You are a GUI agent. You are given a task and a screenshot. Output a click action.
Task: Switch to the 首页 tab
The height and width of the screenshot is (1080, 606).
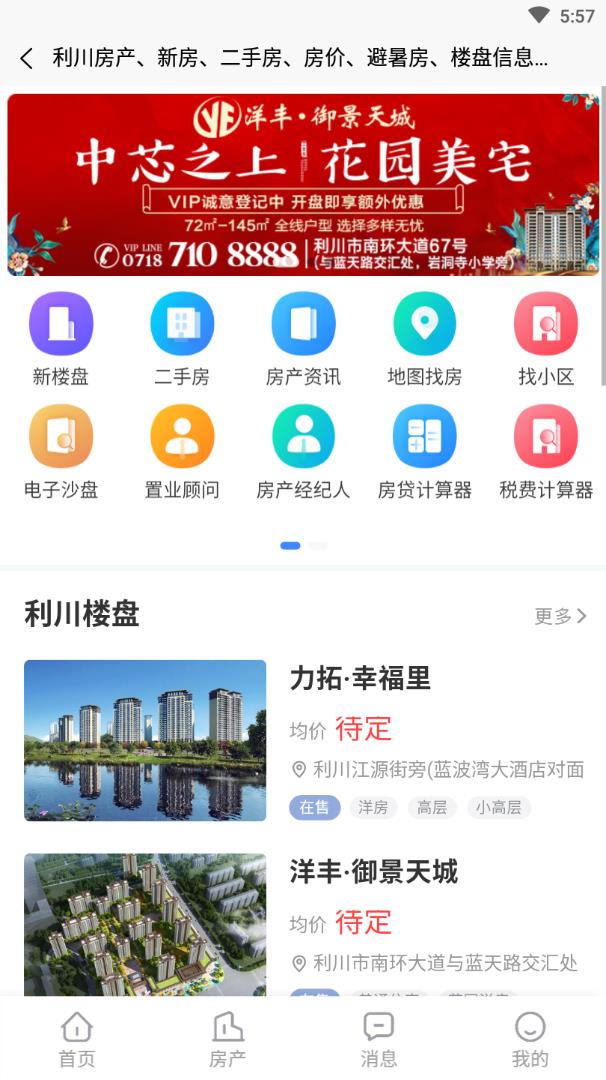coord(76,1039)
